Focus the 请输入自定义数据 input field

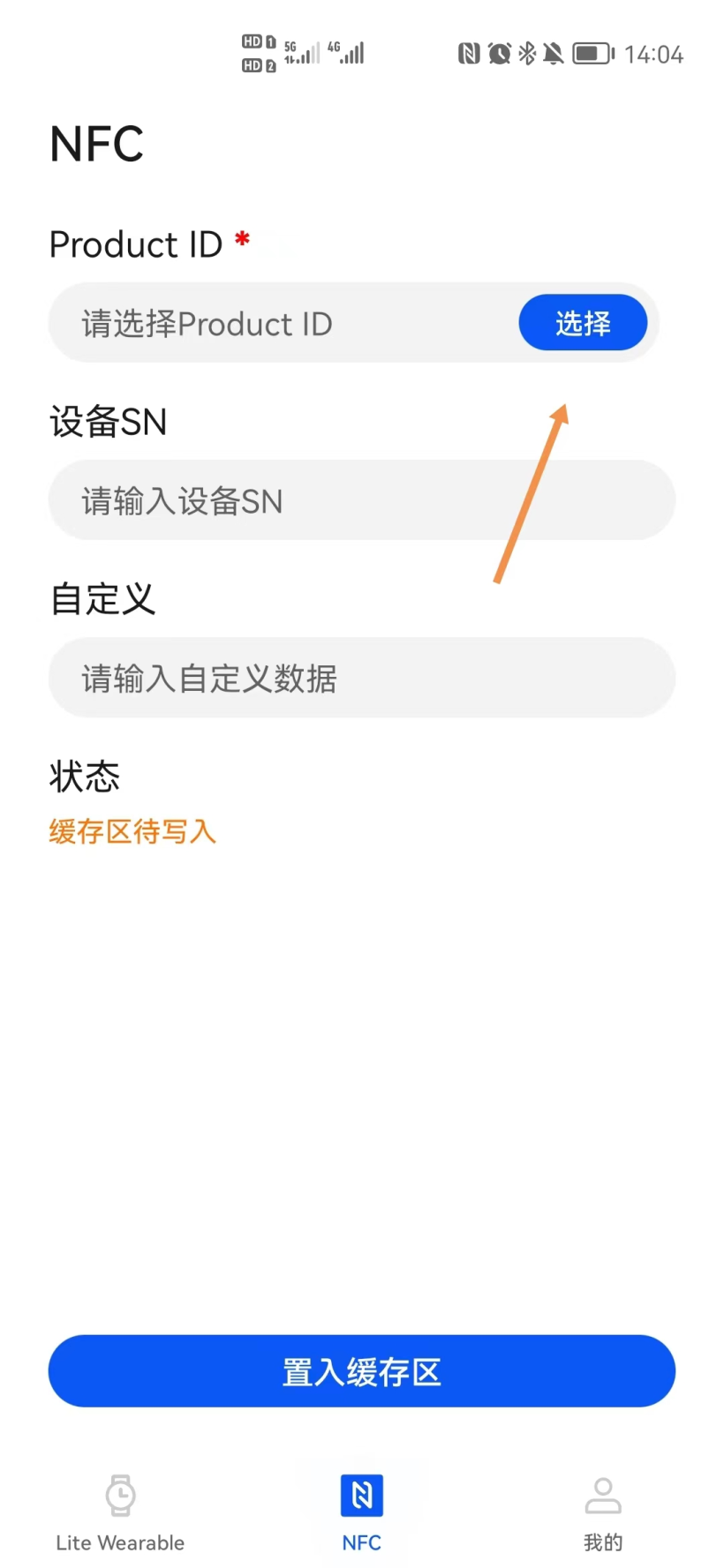coord(361,678)
